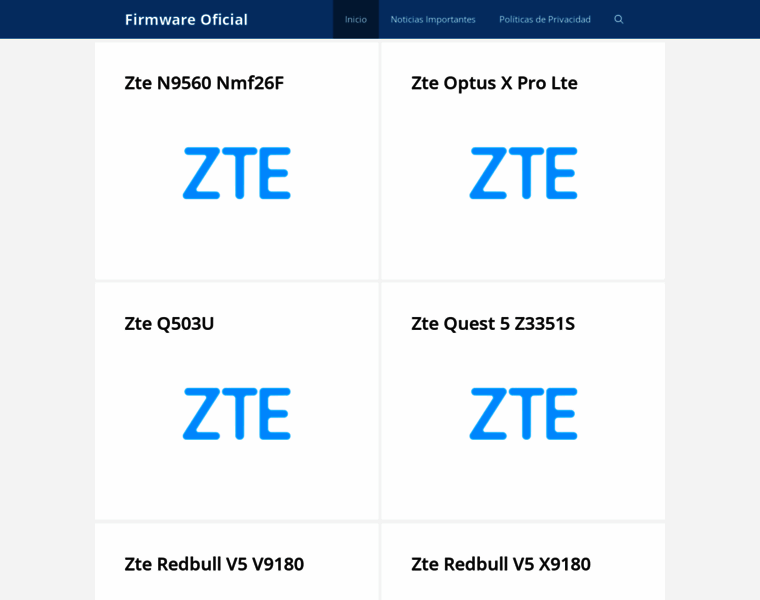Screen dimensions: 760x600
Task: Go to Firmware Oficial site title
Action: point(186,19)
